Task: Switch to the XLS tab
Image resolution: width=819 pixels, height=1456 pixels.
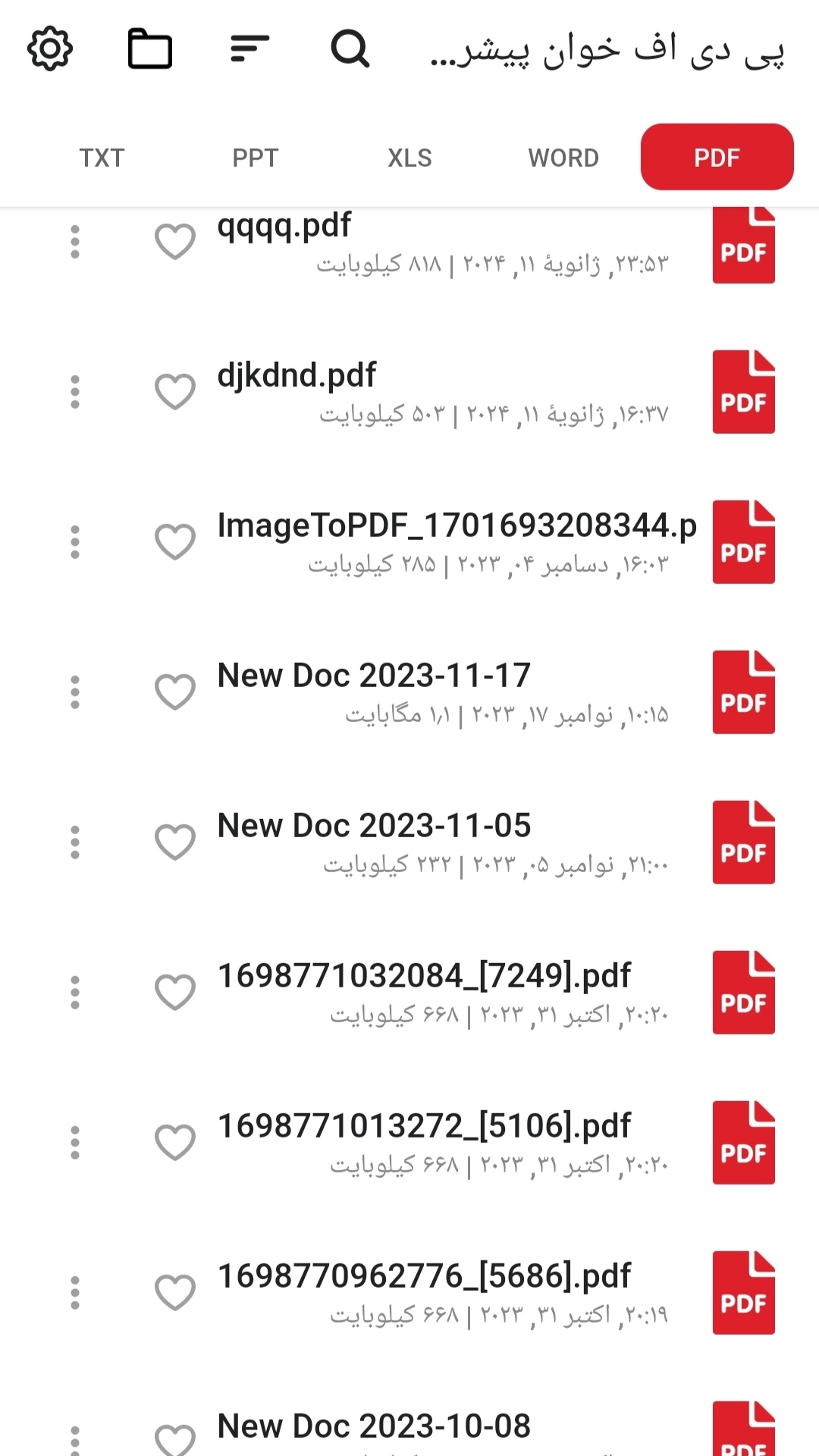Action: click(409, 158)
